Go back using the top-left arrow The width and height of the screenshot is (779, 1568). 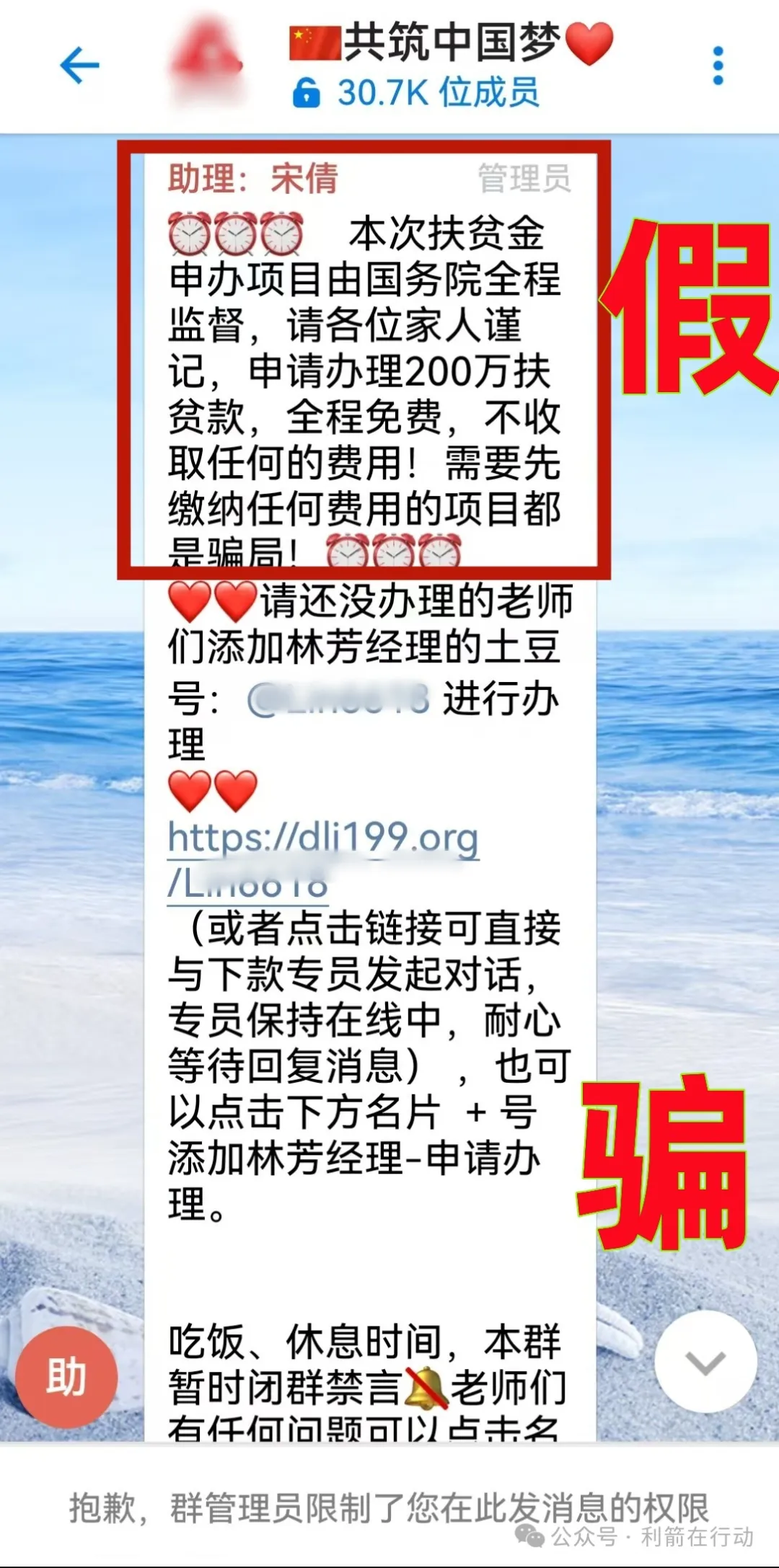click(x=79, y=66)
